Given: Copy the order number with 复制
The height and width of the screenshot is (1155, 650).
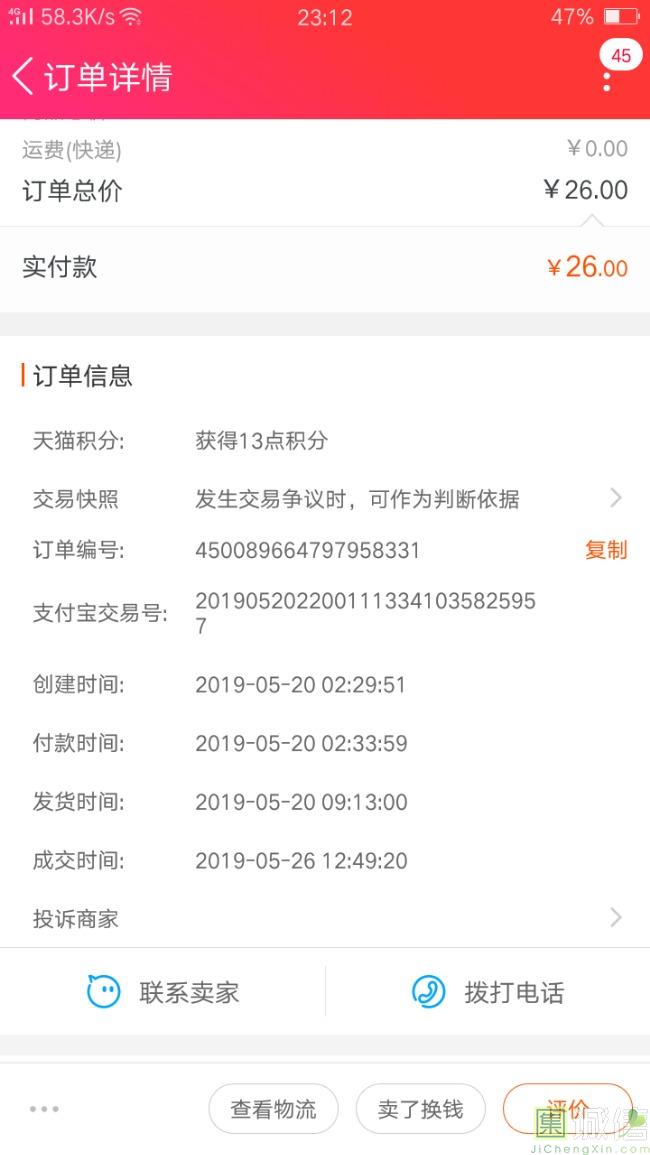Looking at the screenshot, I should [x=606, y=550].
